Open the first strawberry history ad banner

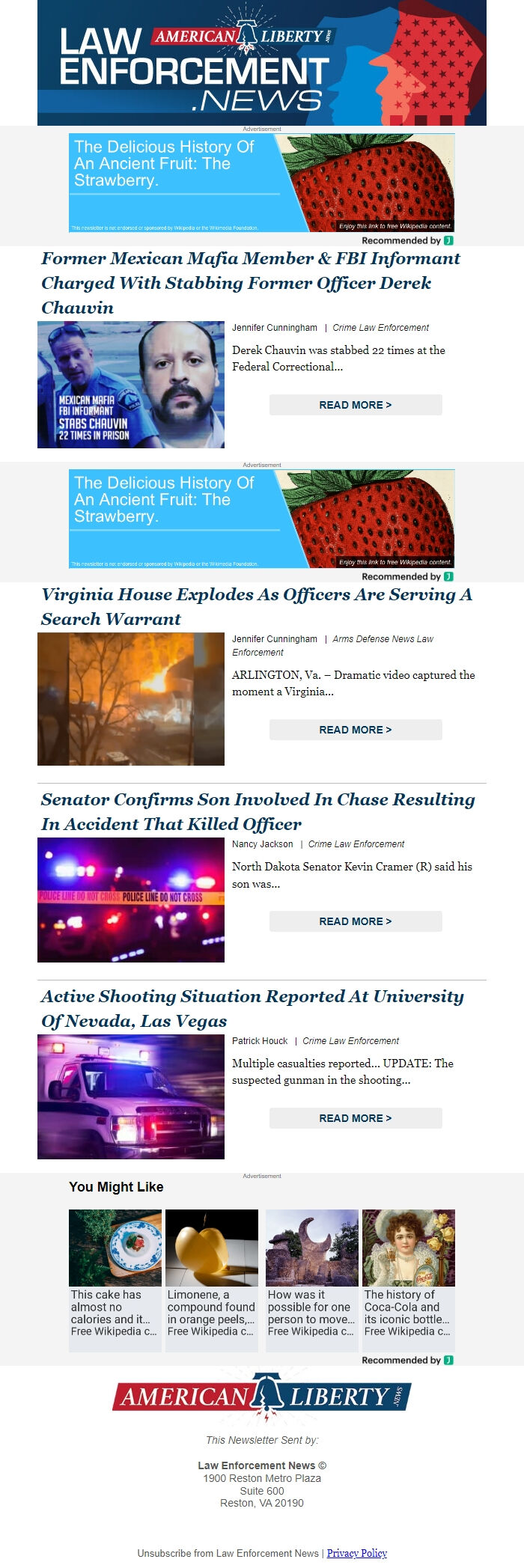(x=261, y=183)
